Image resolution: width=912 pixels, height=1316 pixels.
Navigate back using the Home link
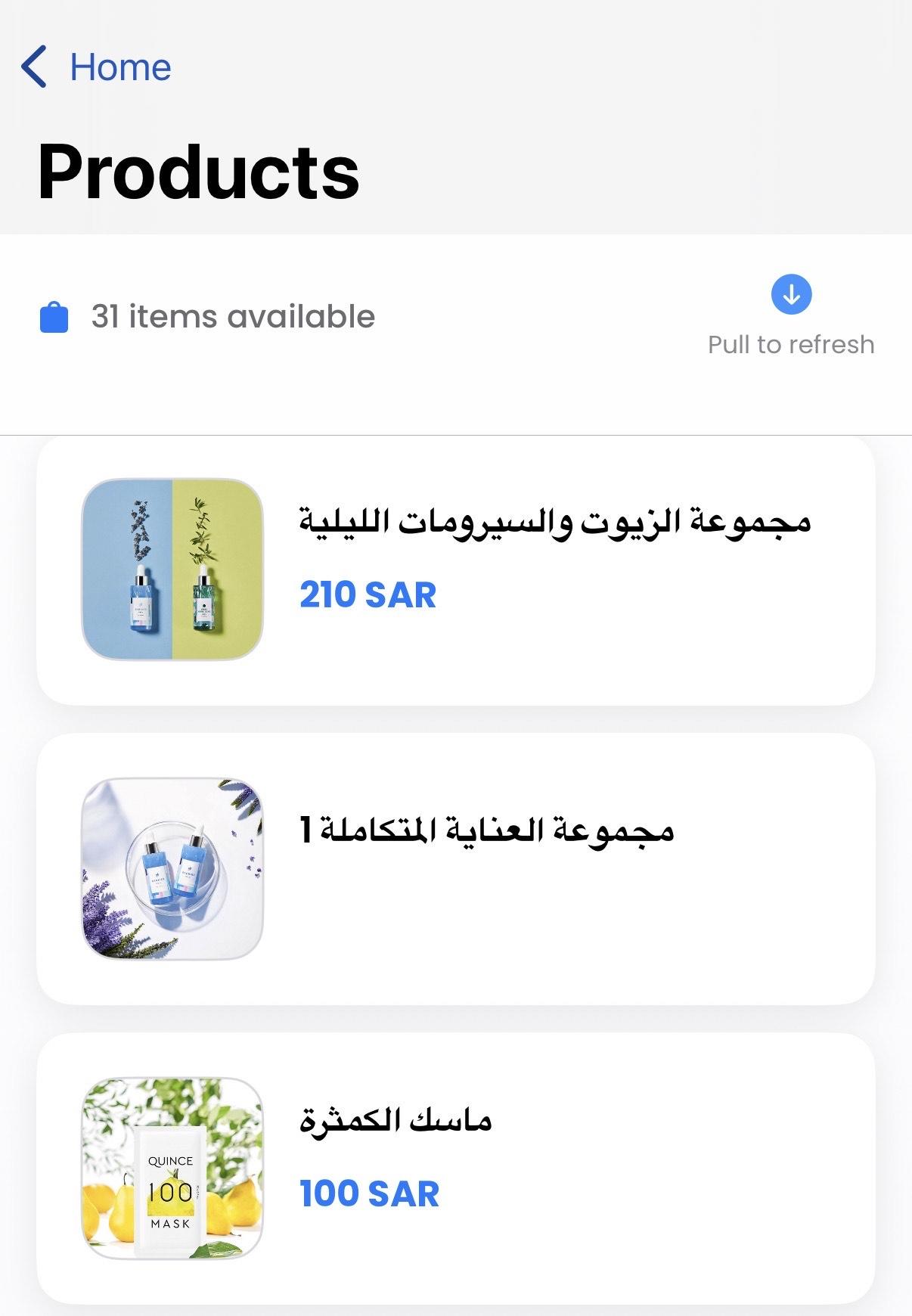(x=119, y=67)
